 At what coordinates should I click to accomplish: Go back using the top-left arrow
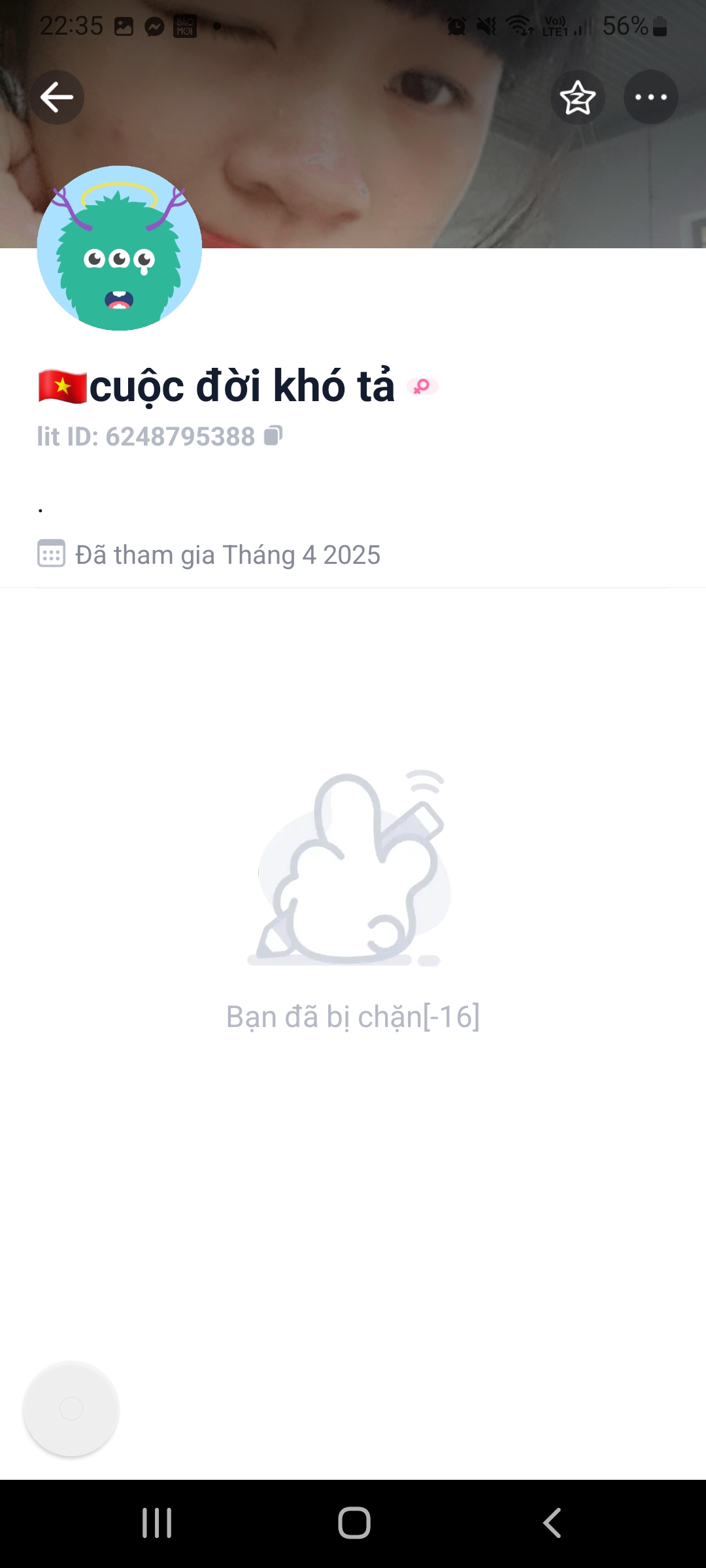coord(57,97)
